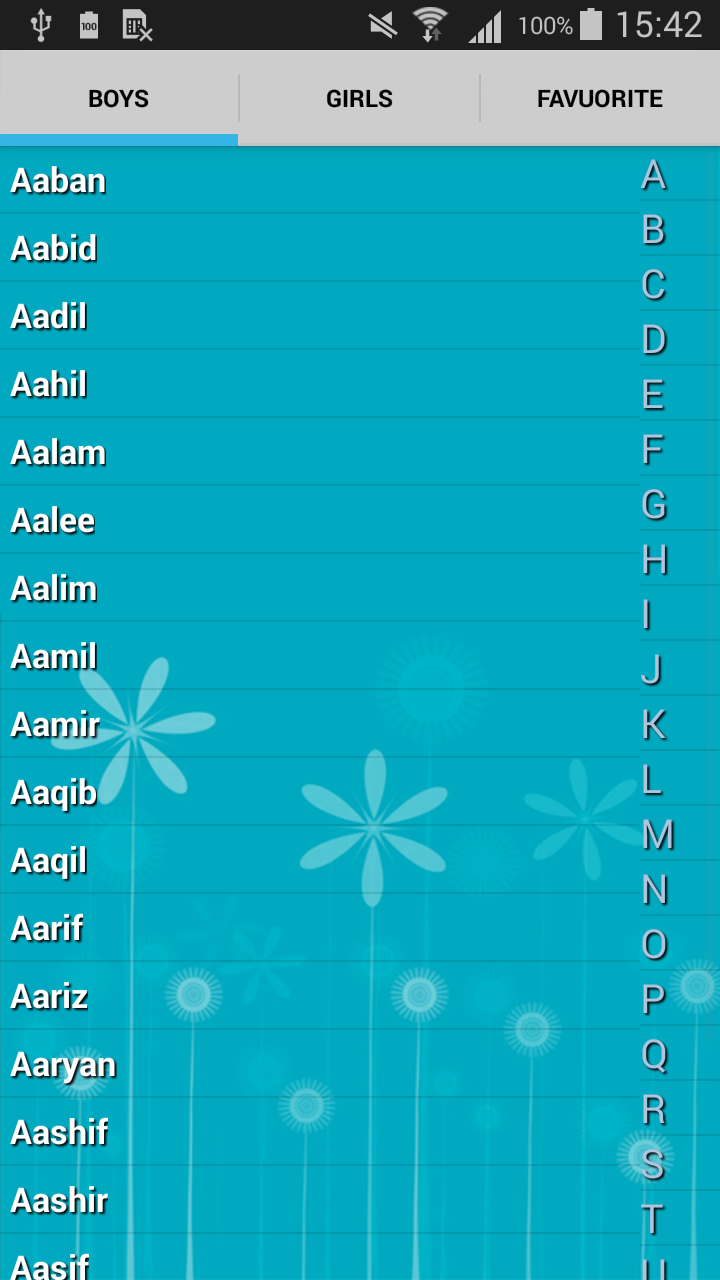Screen dimensions: 720x1280
Task: Select the Boys tab
Action: 118,99
